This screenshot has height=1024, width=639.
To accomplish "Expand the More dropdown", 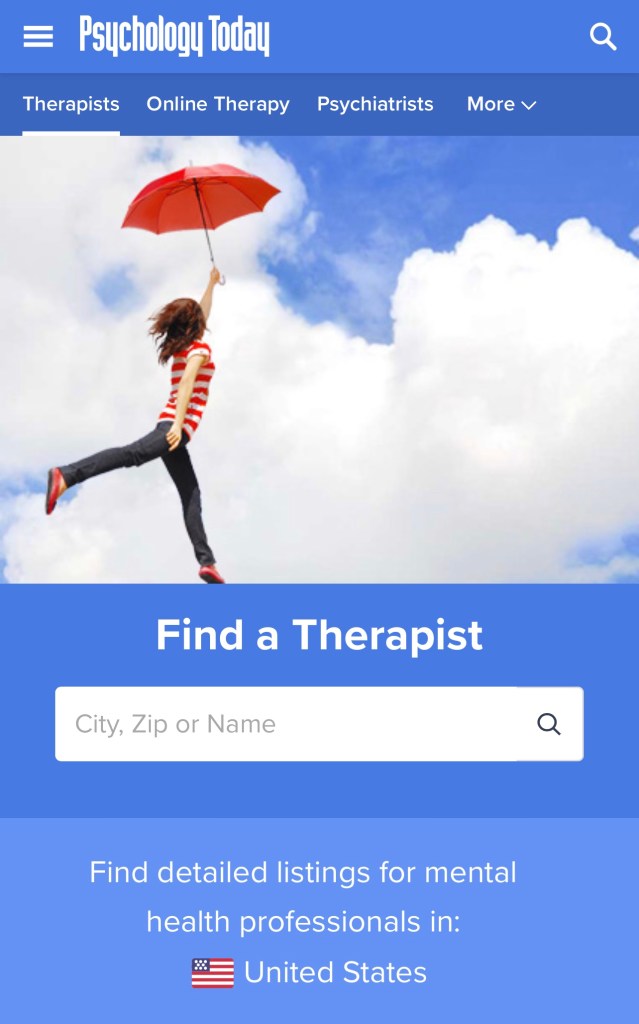I will pyautogui.click(x=501, y=104).
